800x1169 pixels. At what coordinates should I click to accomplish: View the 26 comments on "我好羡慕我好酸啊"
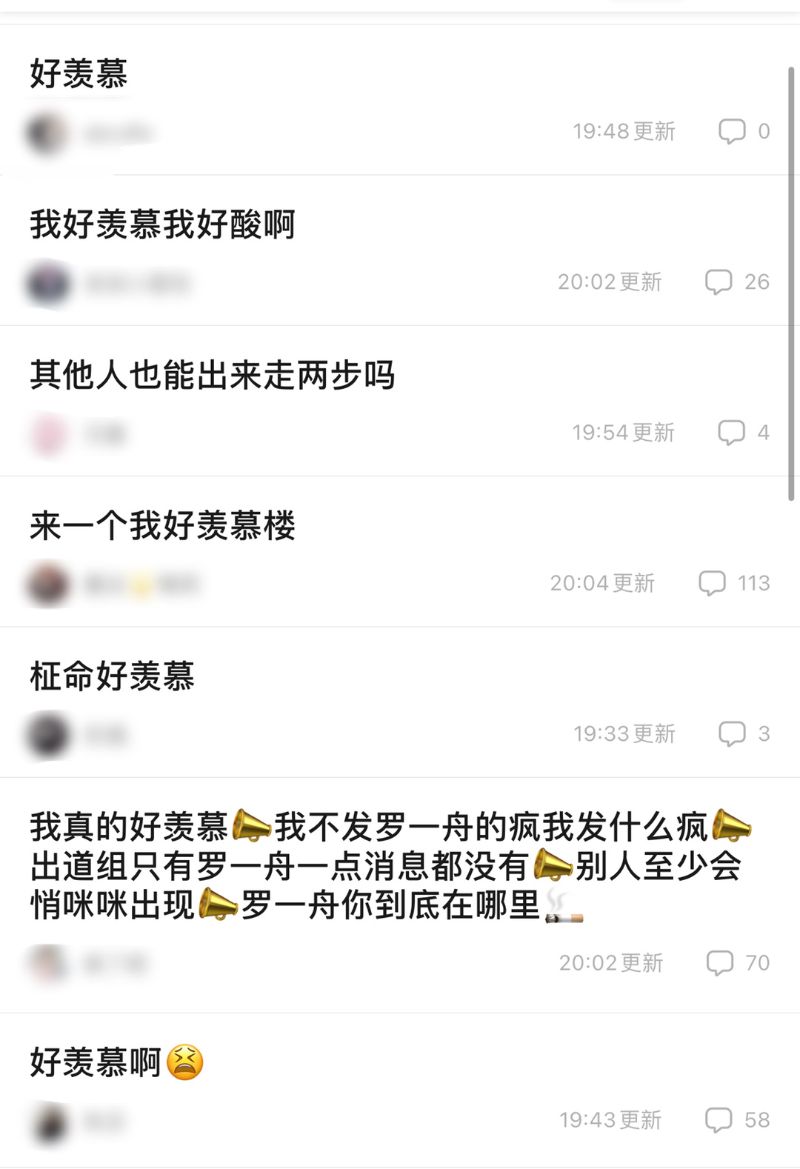pyautogui.click(x=738, y=282)
